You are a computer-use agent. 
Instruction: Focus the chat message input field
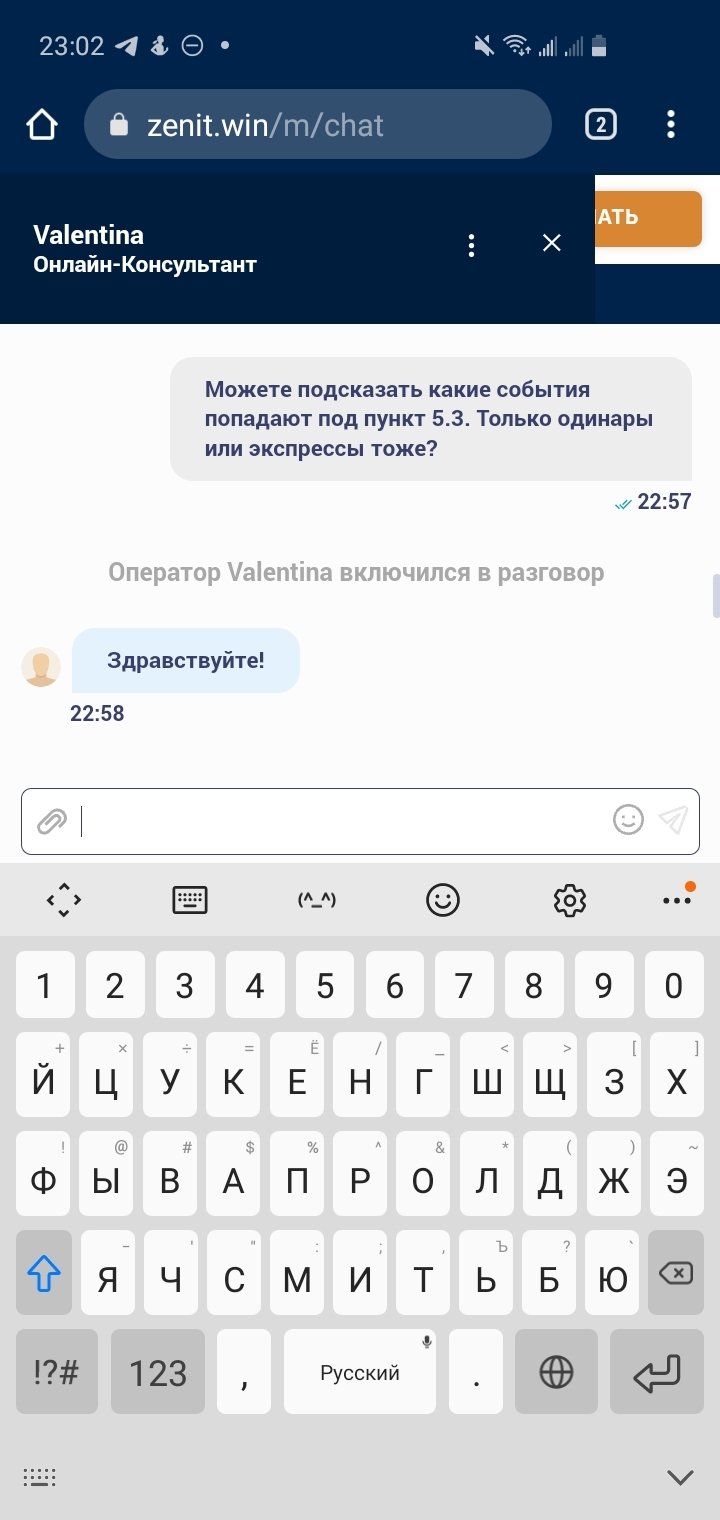point(340,822)
